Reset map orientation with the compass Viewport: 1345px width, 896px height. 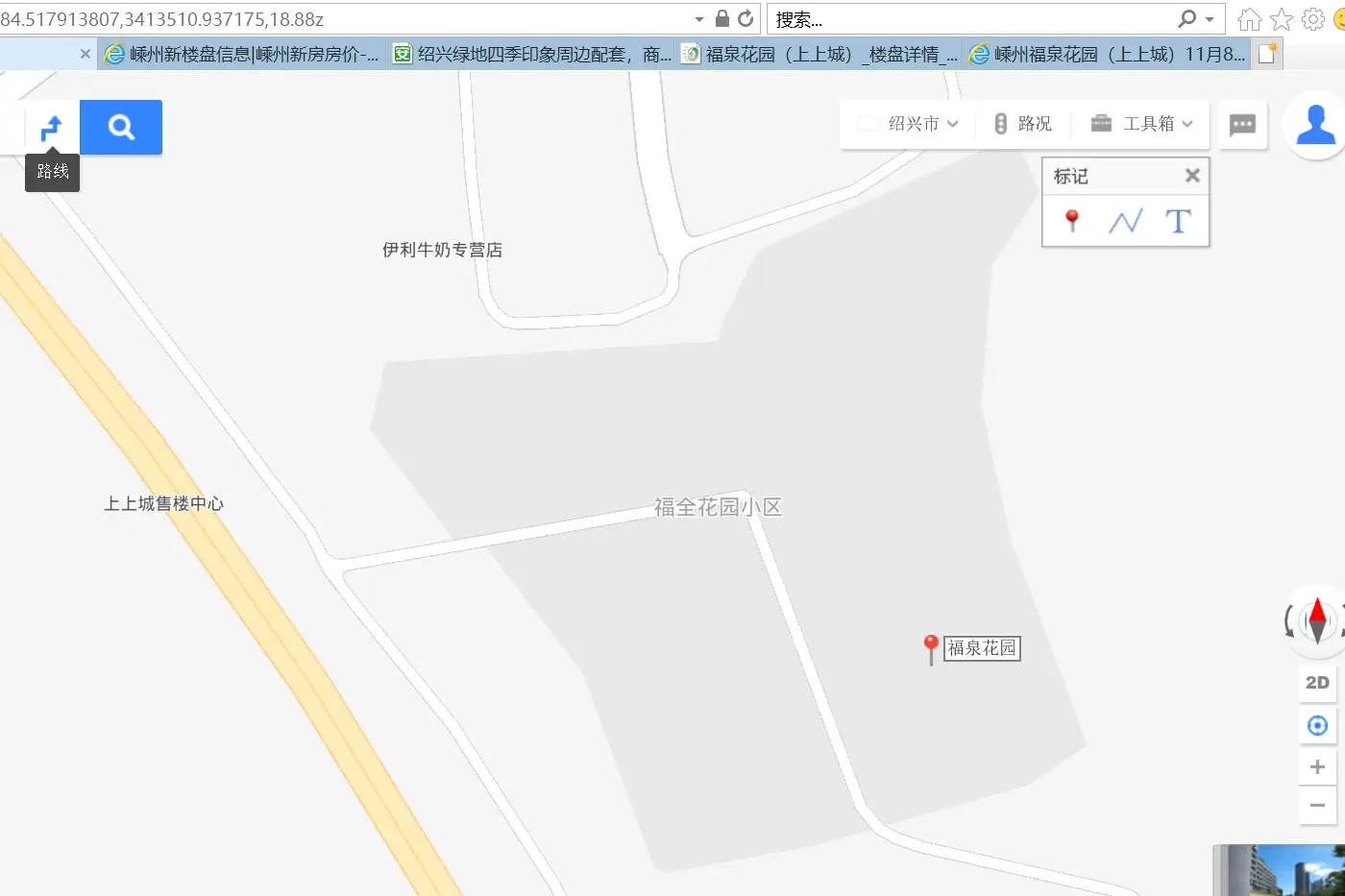[1317, 620]
